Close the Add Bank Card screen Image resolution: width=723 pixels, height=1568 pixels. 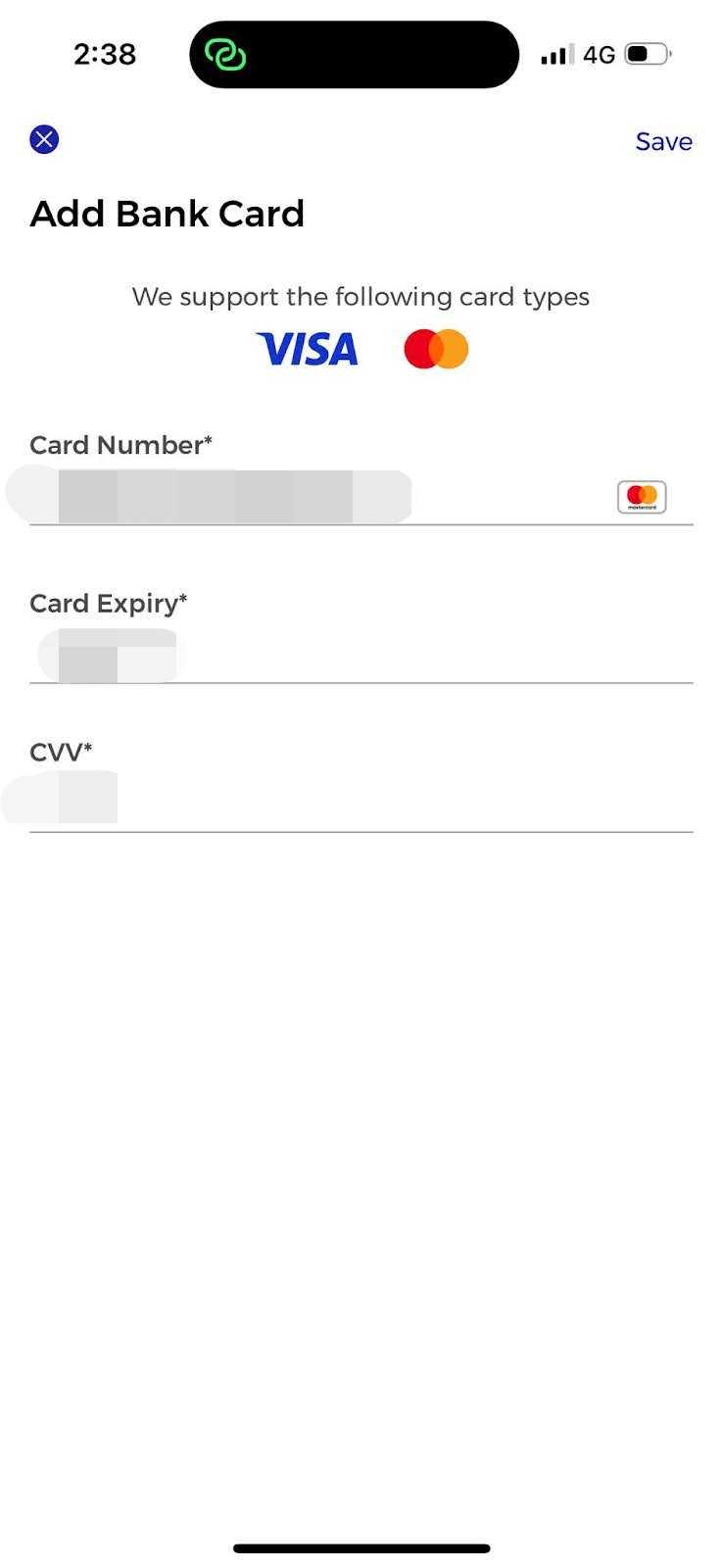click(x=44, y=140)
